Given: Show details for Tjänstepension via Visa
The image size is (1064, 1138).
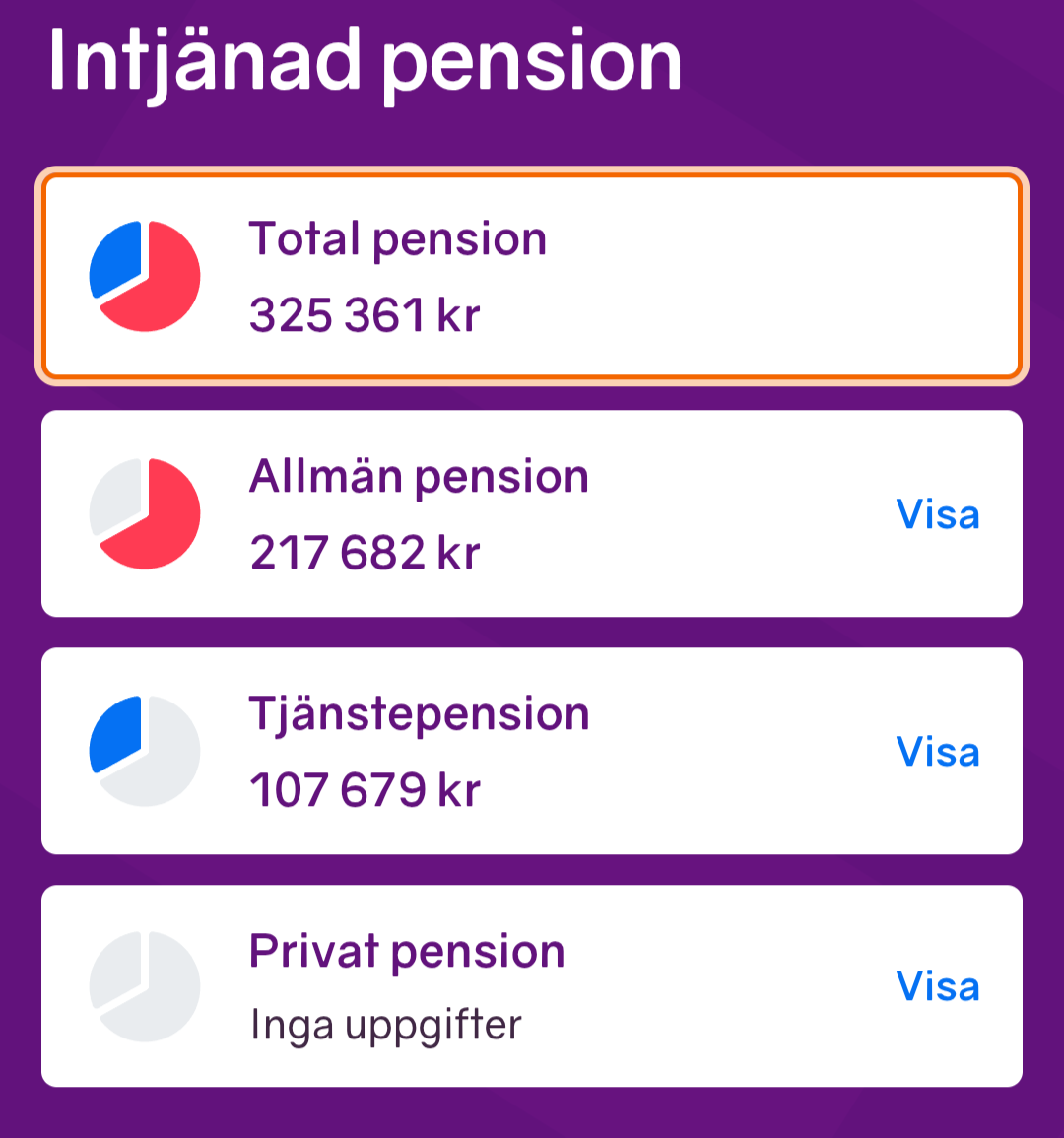Looking at the screenshot, I should tap(937, 752).
